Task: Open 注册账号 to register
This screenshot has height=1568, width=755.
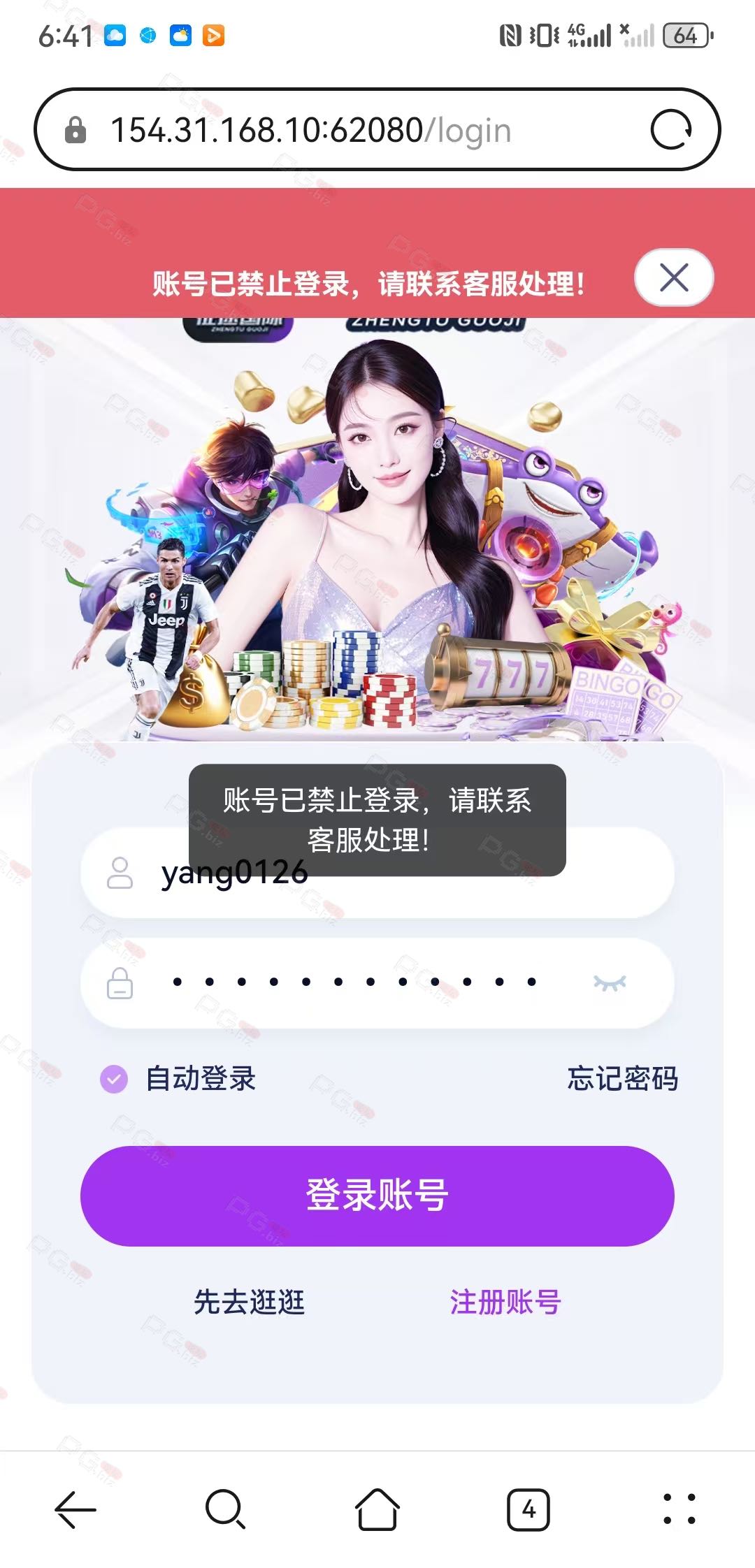Action: point(505,1302)
